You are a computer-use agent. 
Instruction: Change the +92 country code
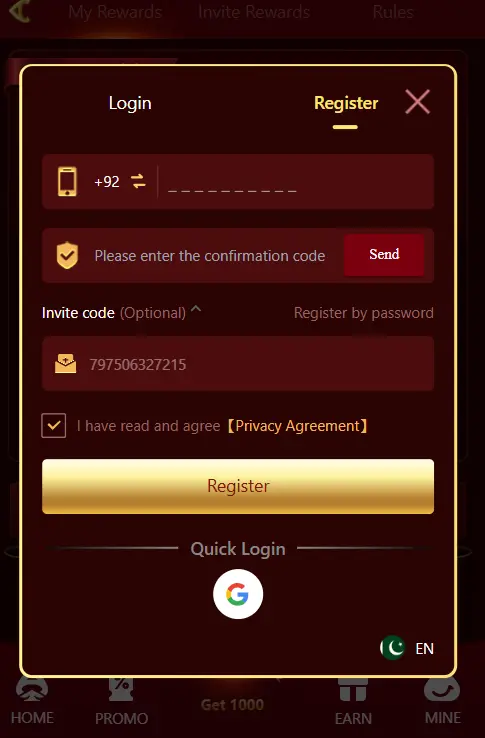click(x=120, y=182)
